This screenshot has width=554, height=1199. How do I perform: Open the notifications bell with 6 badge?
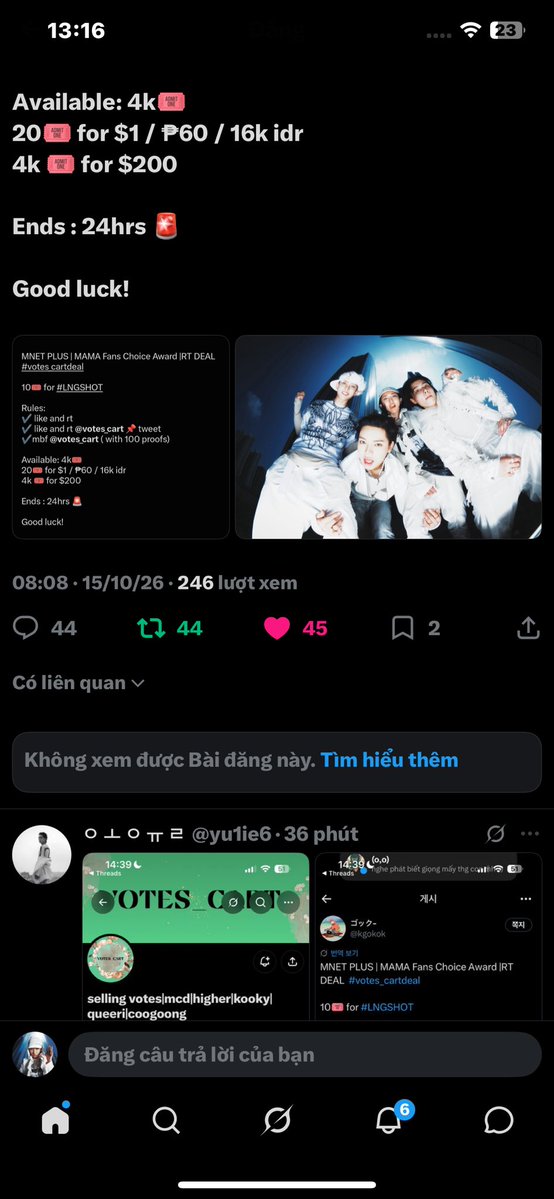click(x=390, y=1119)
